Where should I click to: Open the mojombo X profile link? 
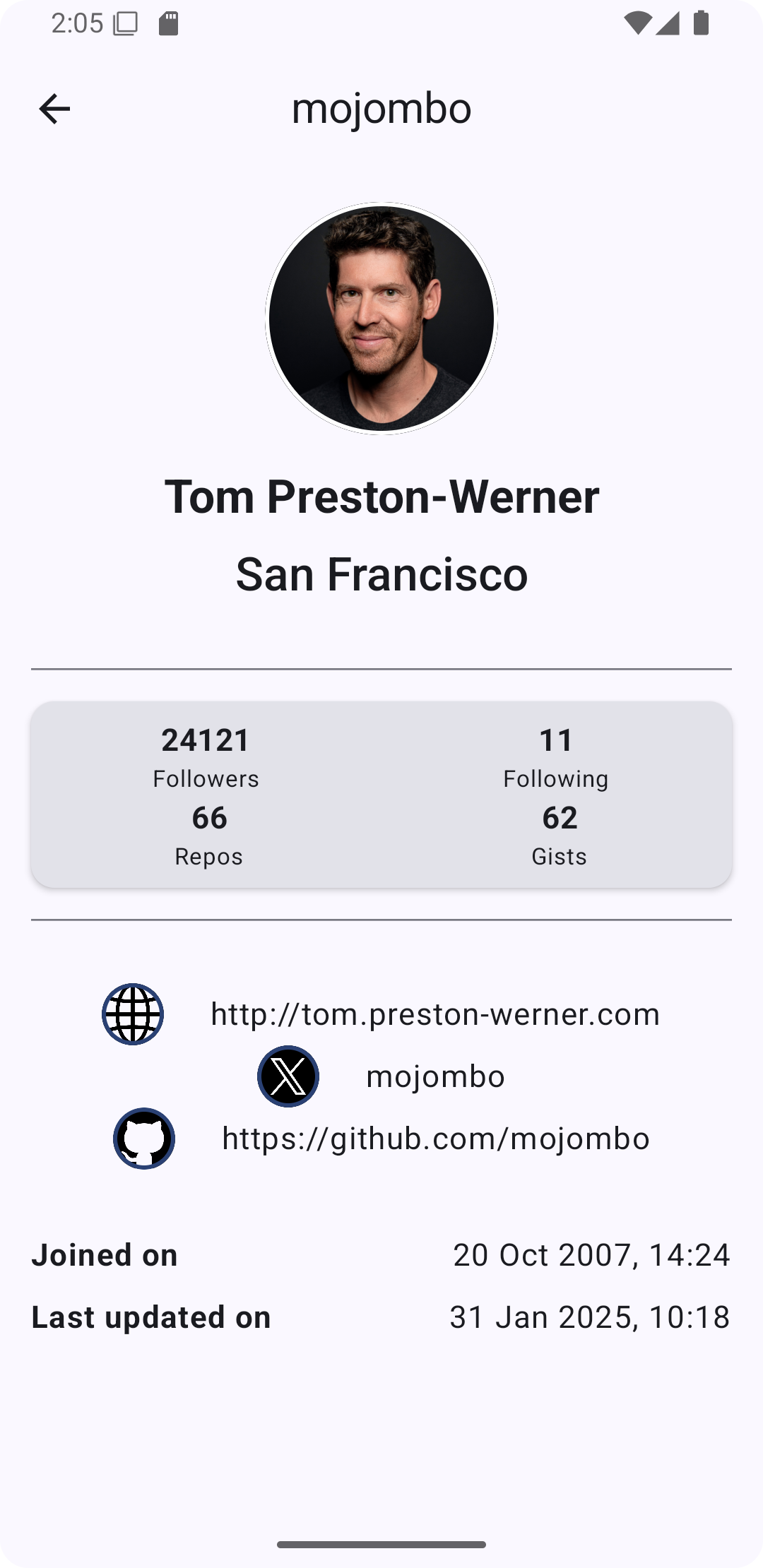[x=434, y=1076]
